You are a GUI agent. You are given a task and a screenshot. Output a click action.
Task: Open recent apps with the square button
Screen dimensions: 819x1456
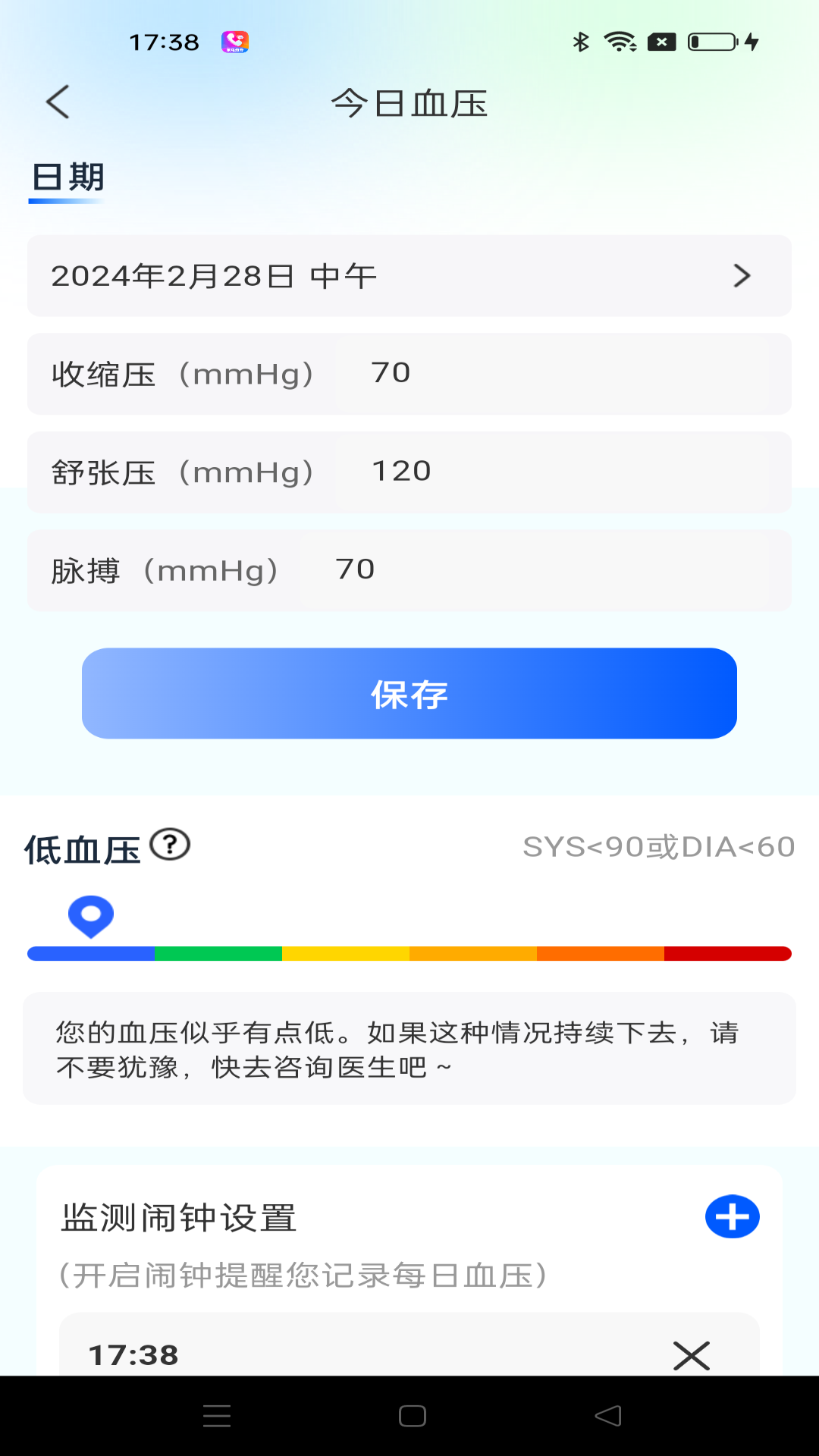click(x=409, y=1417)
